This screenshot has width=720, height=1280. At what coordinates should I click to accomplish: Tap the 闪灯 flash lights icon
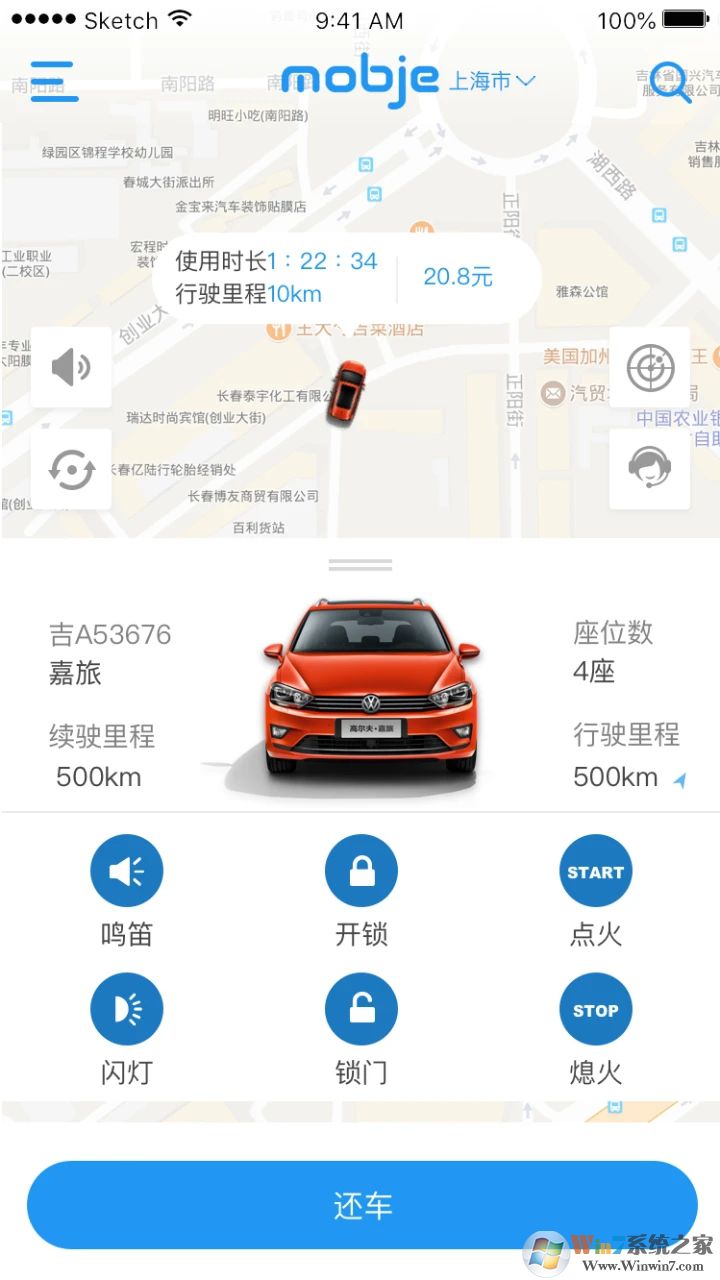(127, 1009)
